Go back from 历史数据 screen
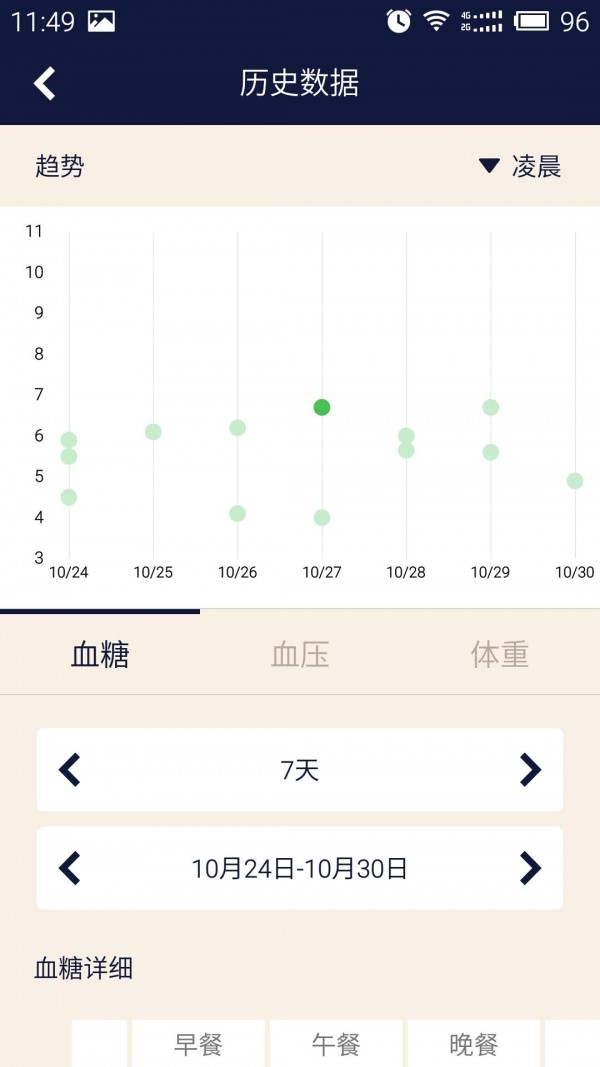The image size is (600, 1067). pos(44,84)
